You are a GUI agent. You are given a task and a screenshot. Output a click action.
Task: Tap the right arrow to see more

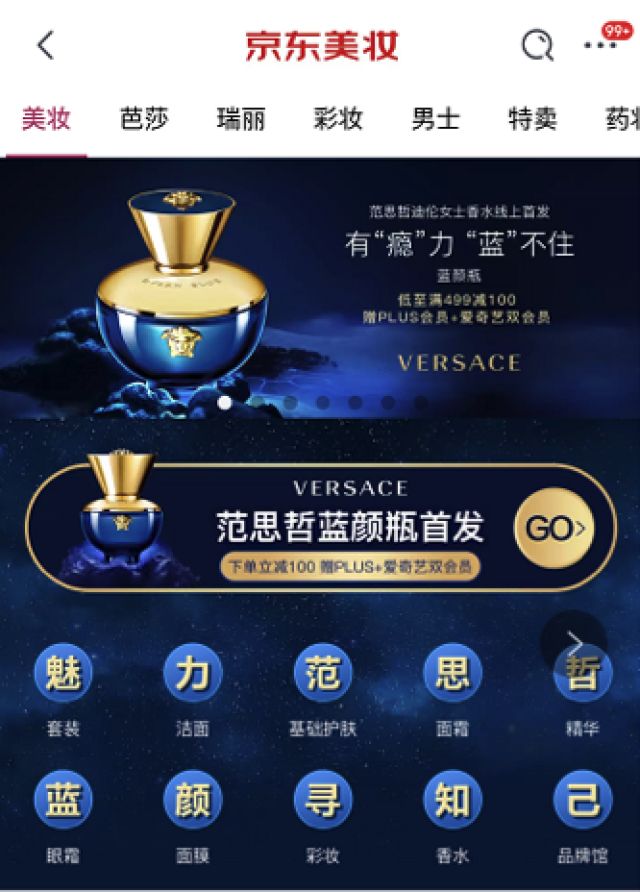(573, 642)
